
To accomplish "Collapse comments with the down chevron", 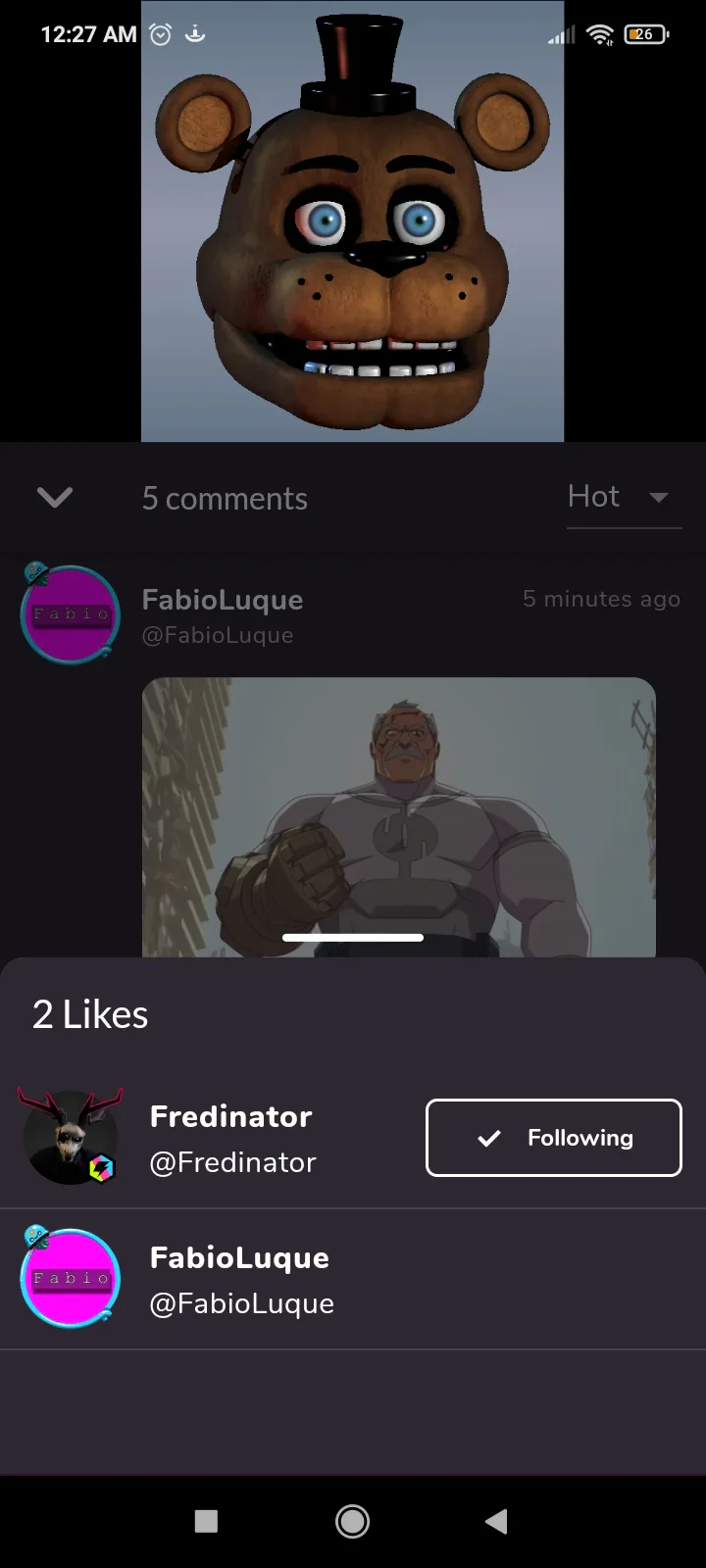I will pyautogui.click(x=55, y=498).
